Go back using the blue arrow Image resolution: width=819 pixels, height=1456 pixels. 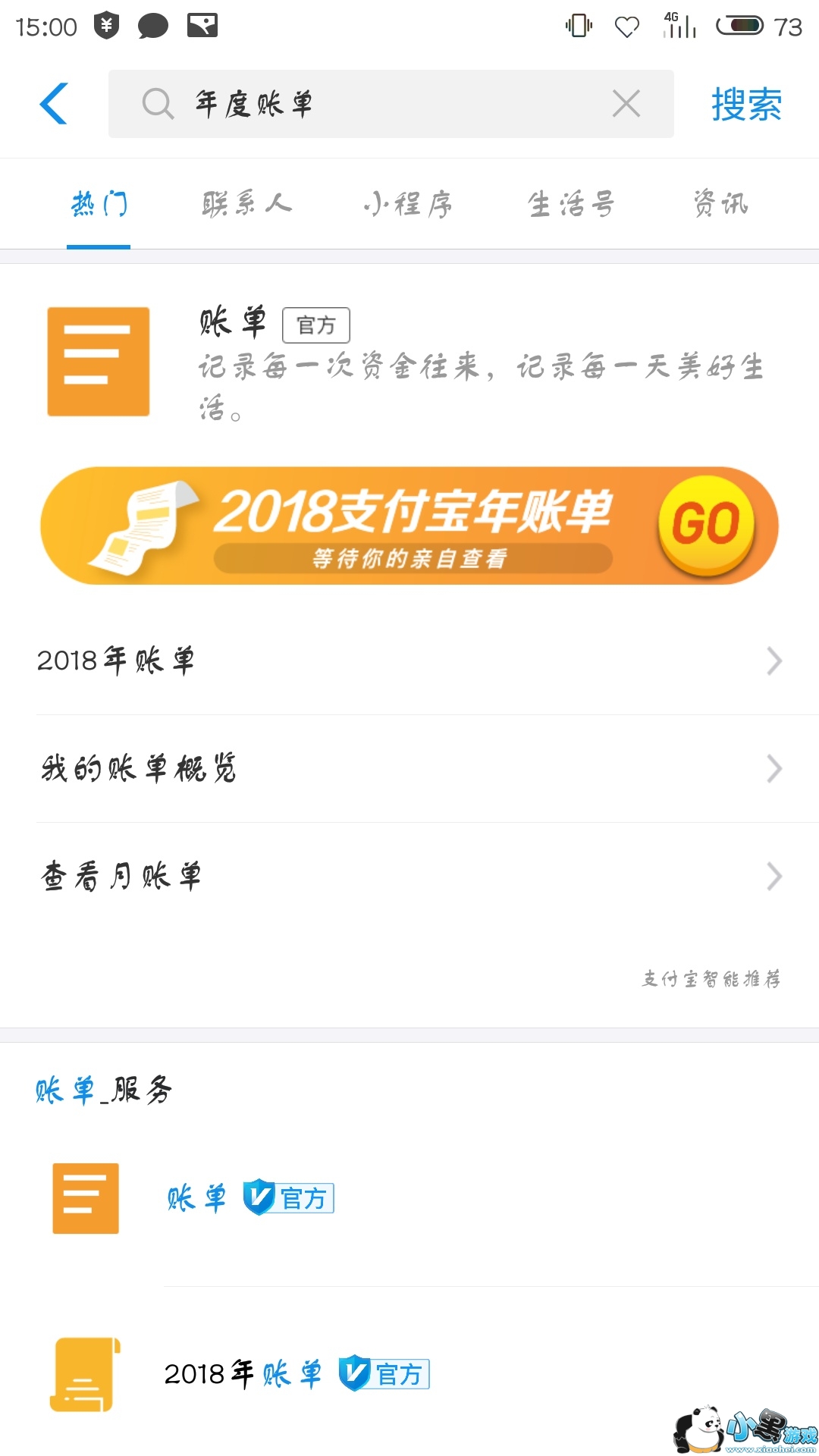[x=54, y=103]
